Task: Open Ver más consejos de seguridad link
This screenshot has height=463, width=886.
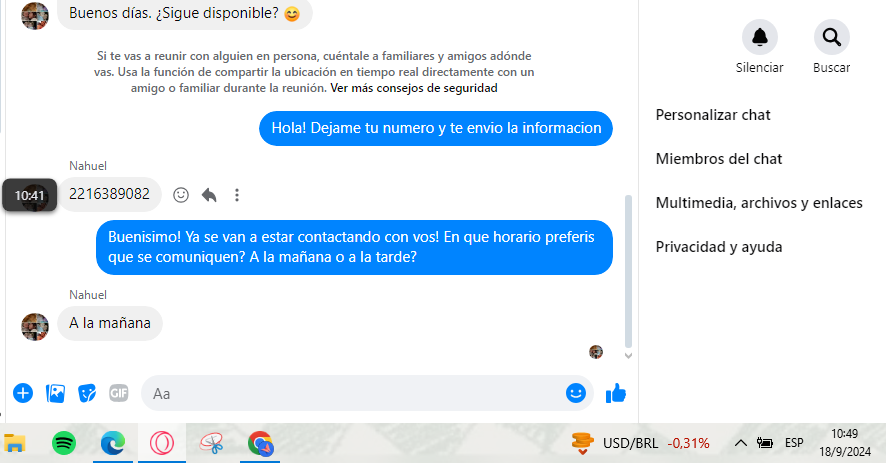Action: click(414, 88)
